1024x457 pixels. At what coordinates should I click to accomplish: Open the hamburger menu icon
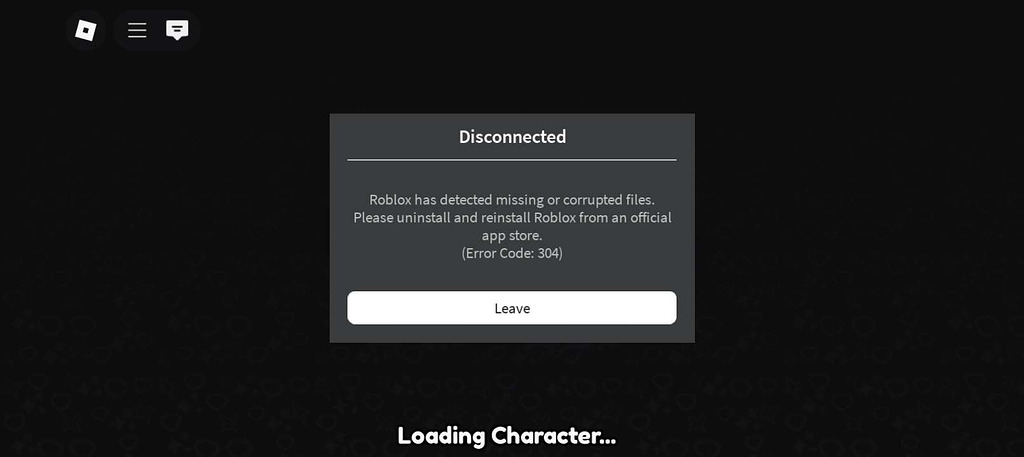pyautogui.click(x=137, y=30)
